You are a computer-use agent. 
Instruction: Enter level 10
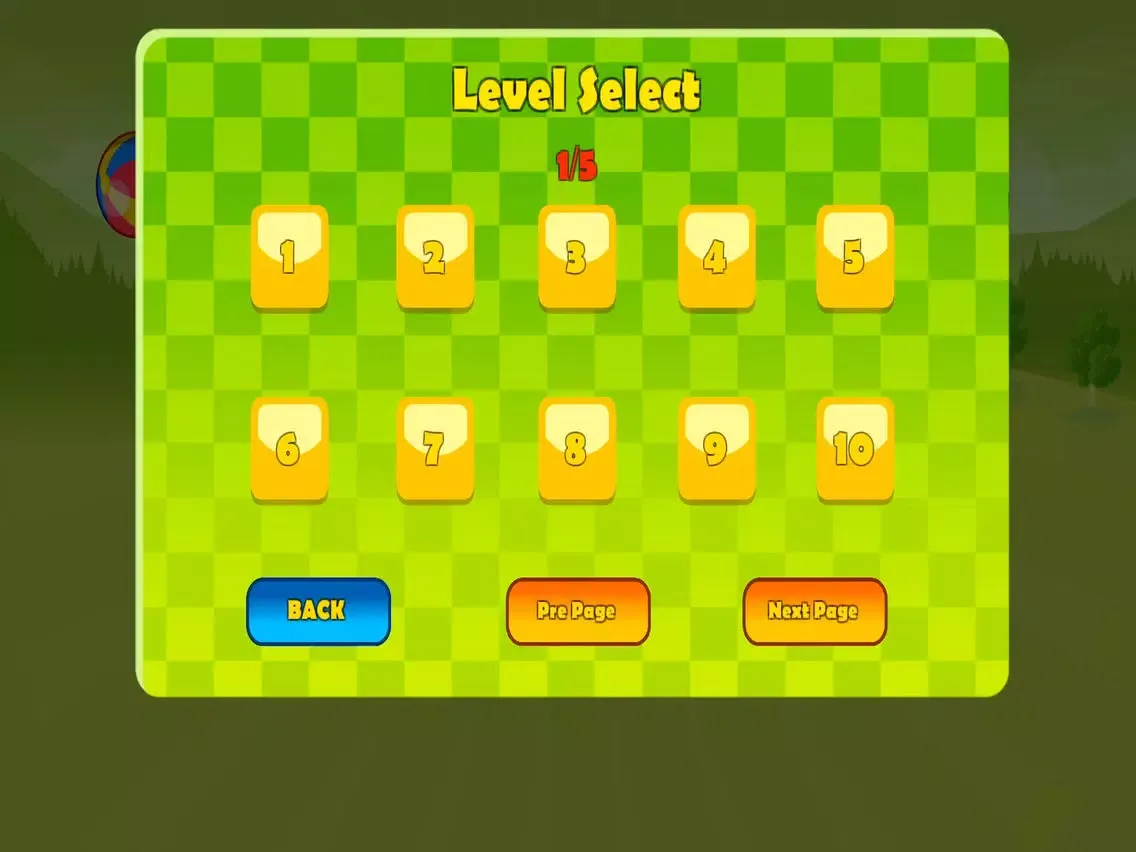pyautogui.click(x=854, y=450)
